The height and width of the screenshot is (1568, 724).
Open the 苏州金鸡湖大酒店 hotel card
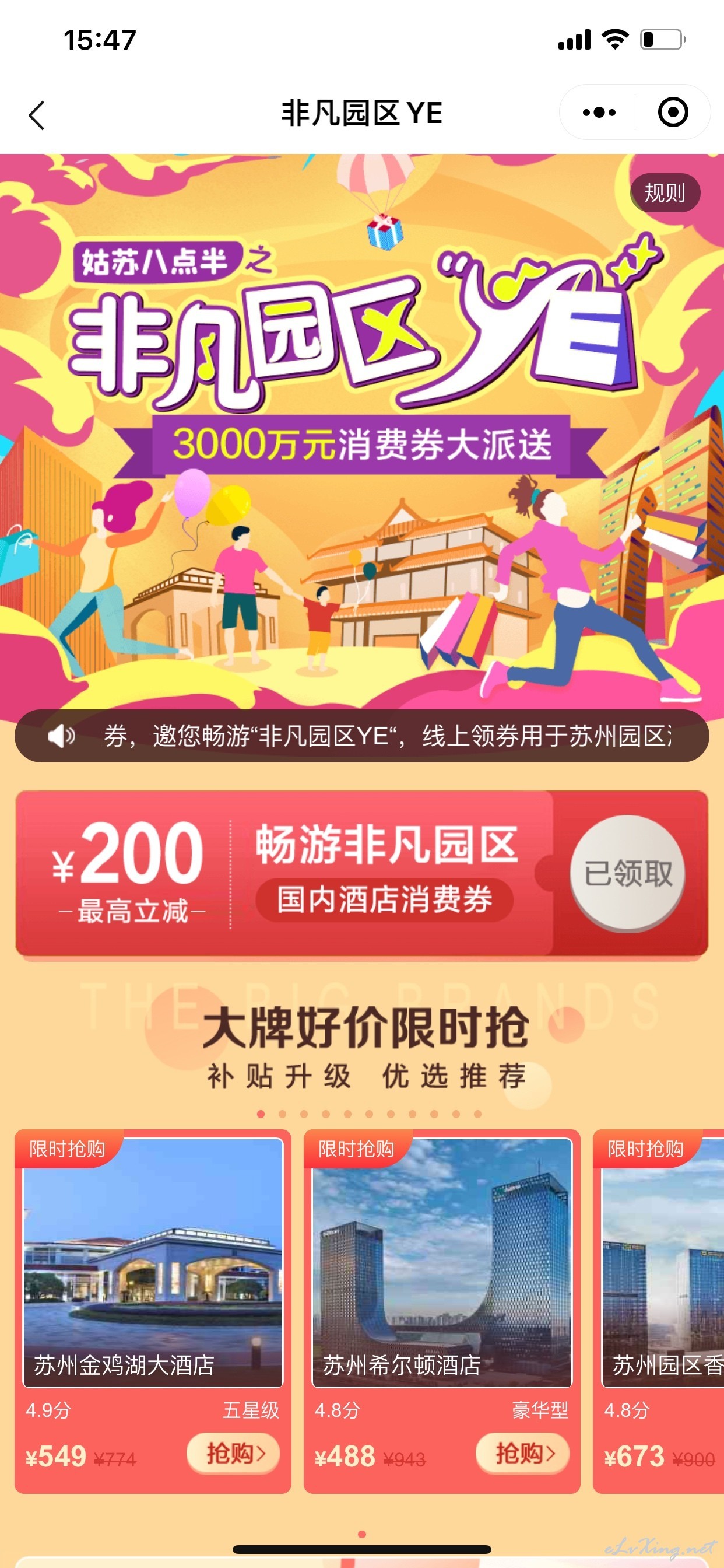click(x=153, y=1311)
